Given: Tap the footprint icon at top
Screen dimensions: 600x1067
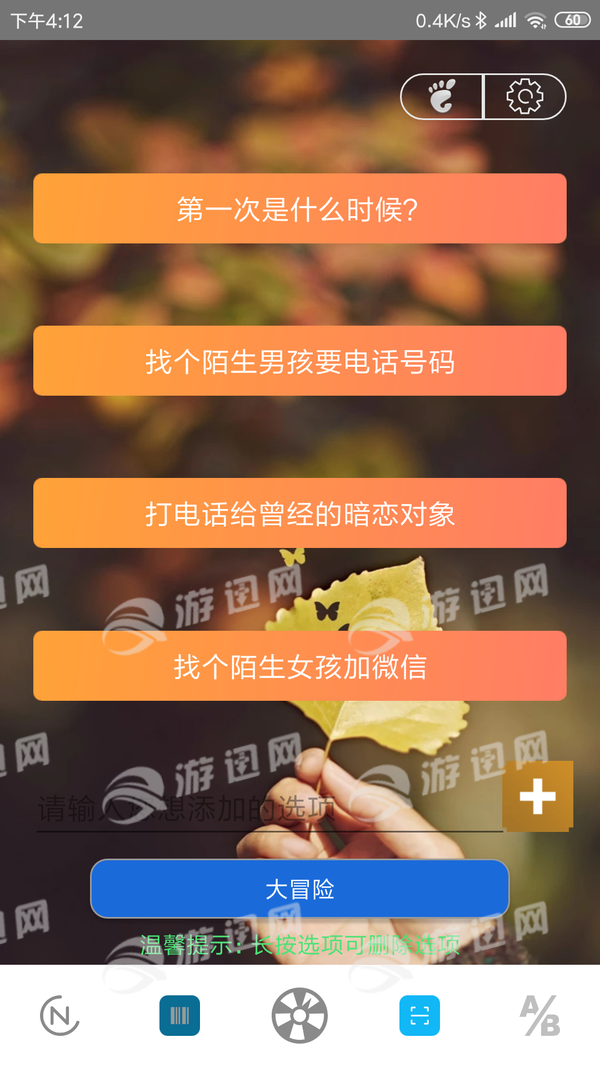Looking at the screenshot, I should [442, 97].
